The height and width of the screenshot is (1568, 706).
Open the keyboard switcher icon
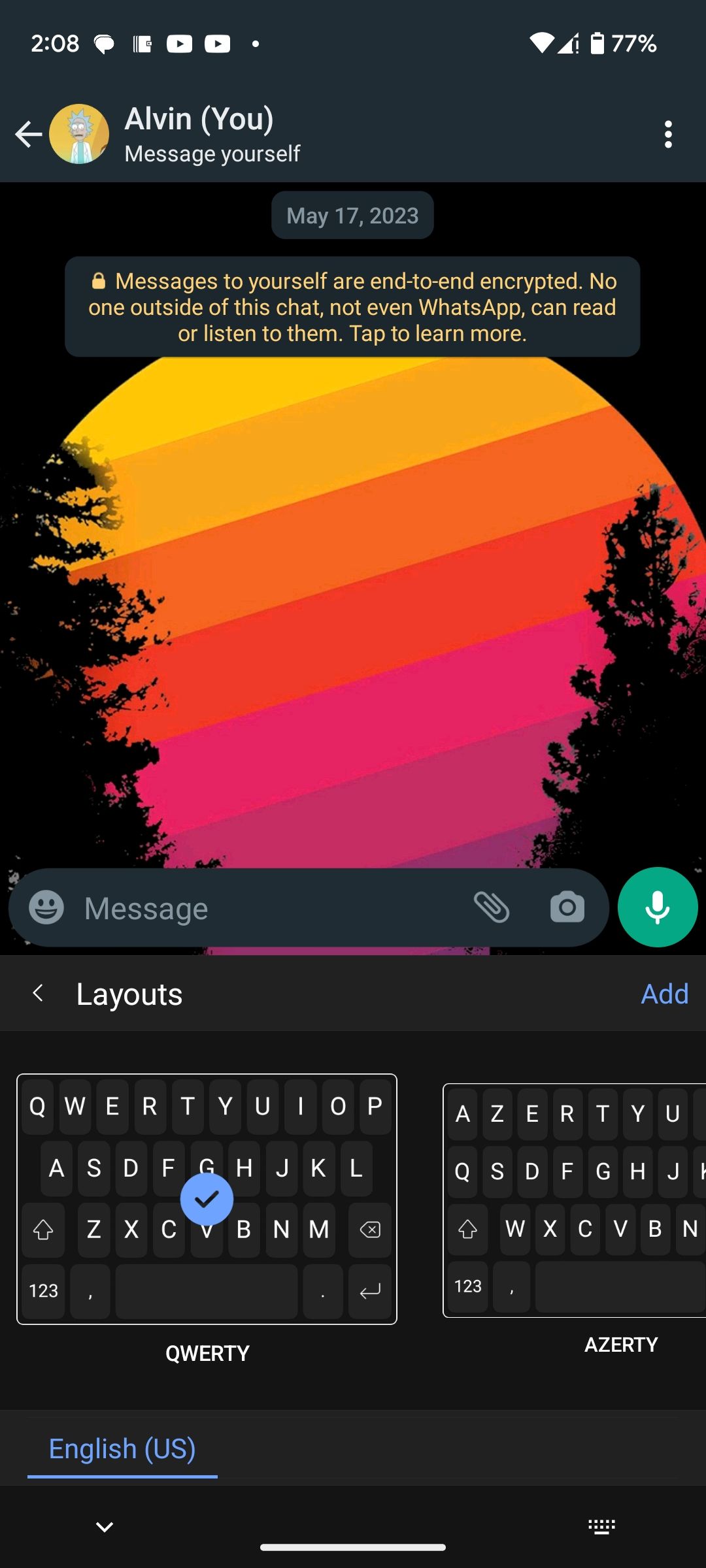point(601,1527)
